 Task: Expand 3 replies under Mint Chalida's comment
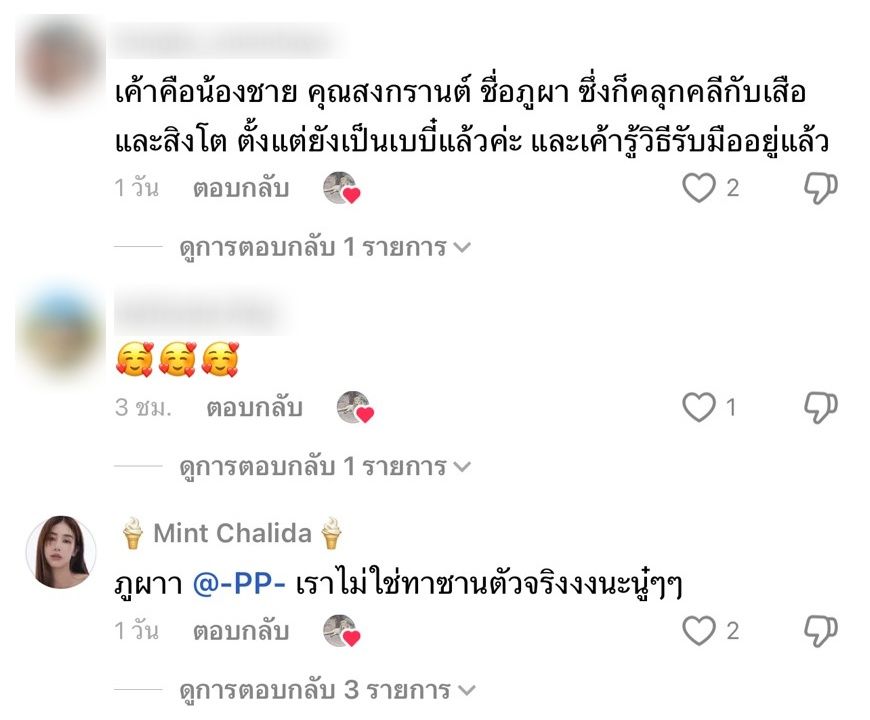[x=324, y=690]
